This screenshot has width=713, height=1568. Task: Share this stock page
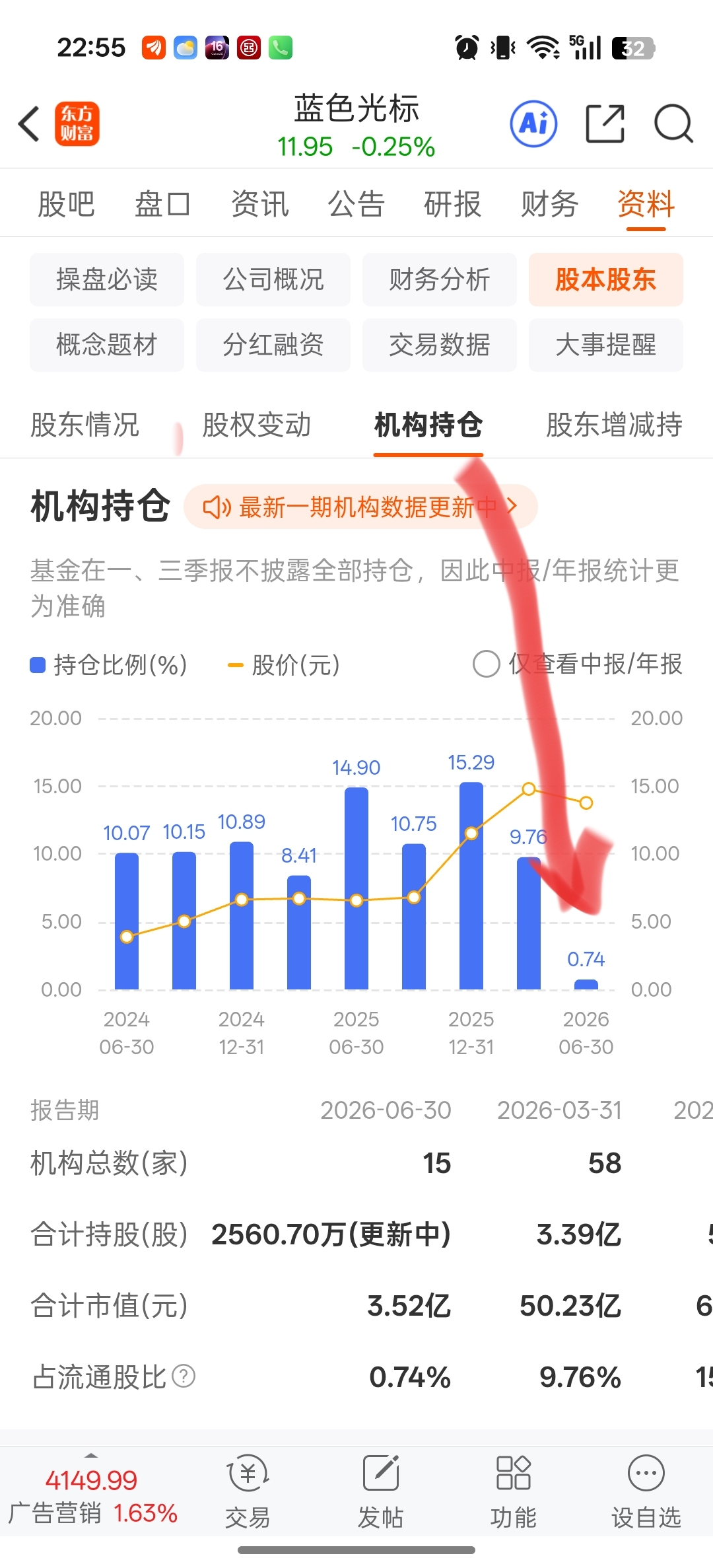(x=605, y=124)
